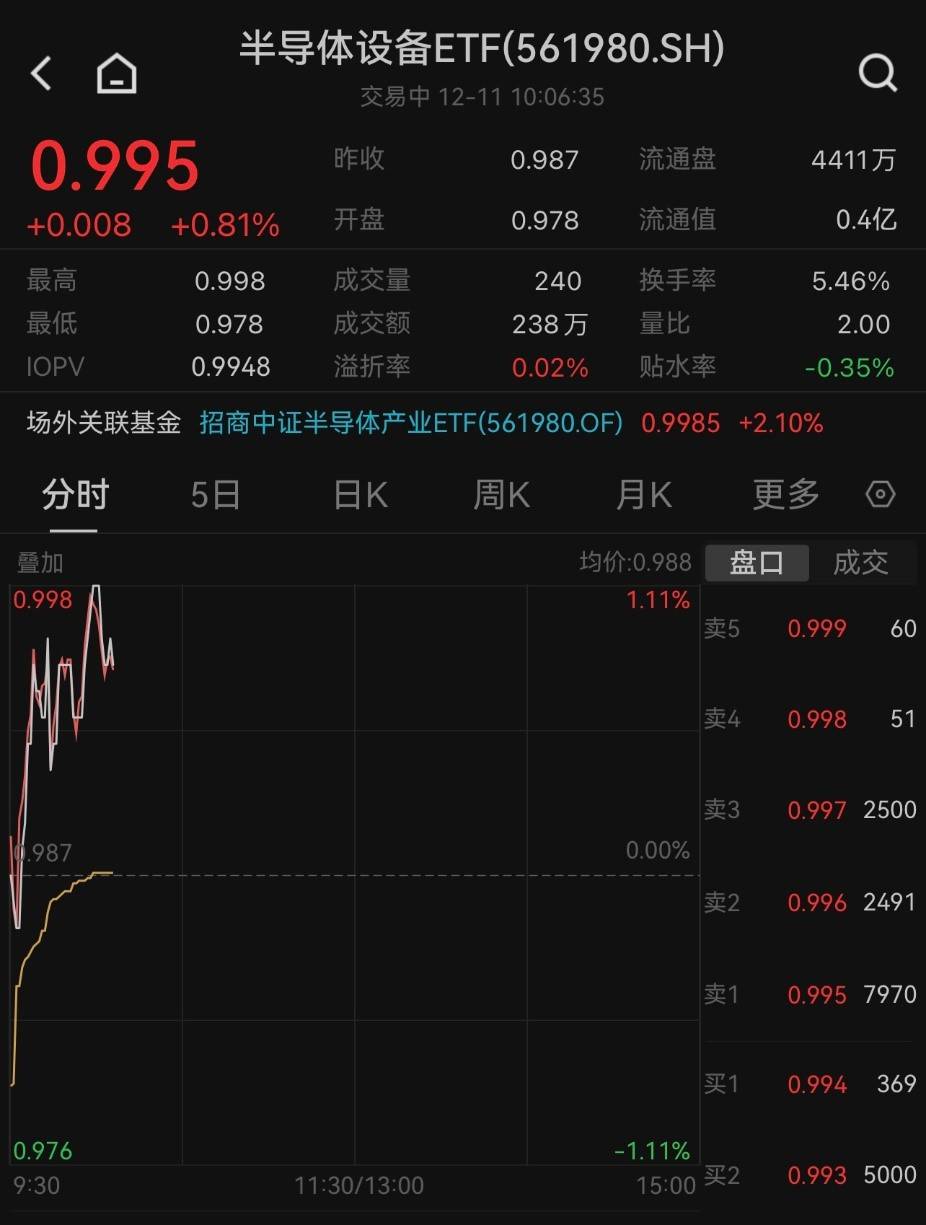
Task: Open chart settings via the gear icon
Action: click(879, 493)
